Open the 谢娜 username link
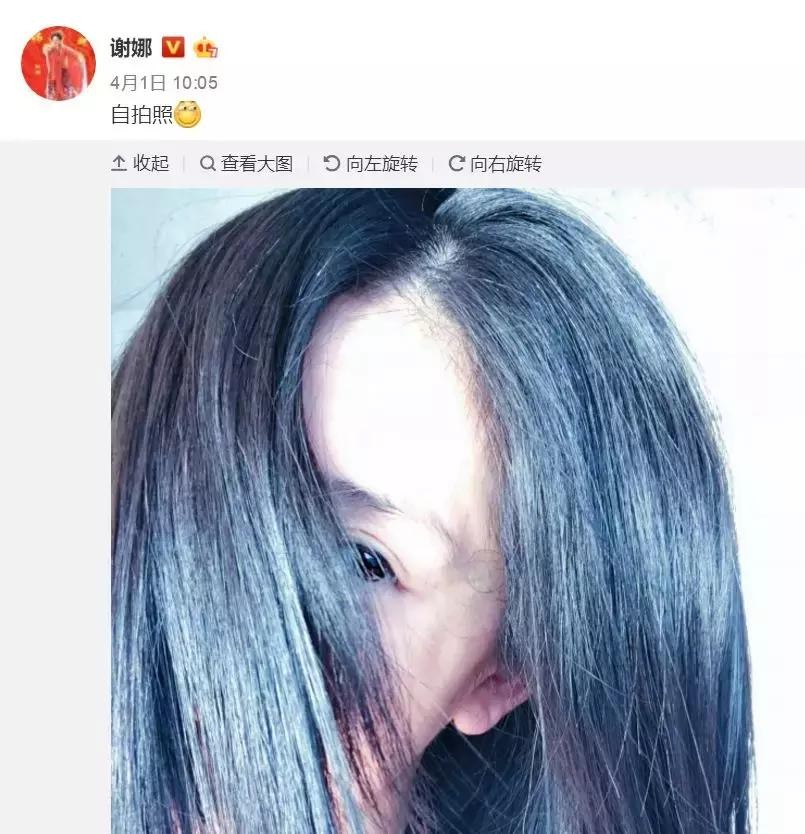805x834 pixels. [x=130, y=47]
